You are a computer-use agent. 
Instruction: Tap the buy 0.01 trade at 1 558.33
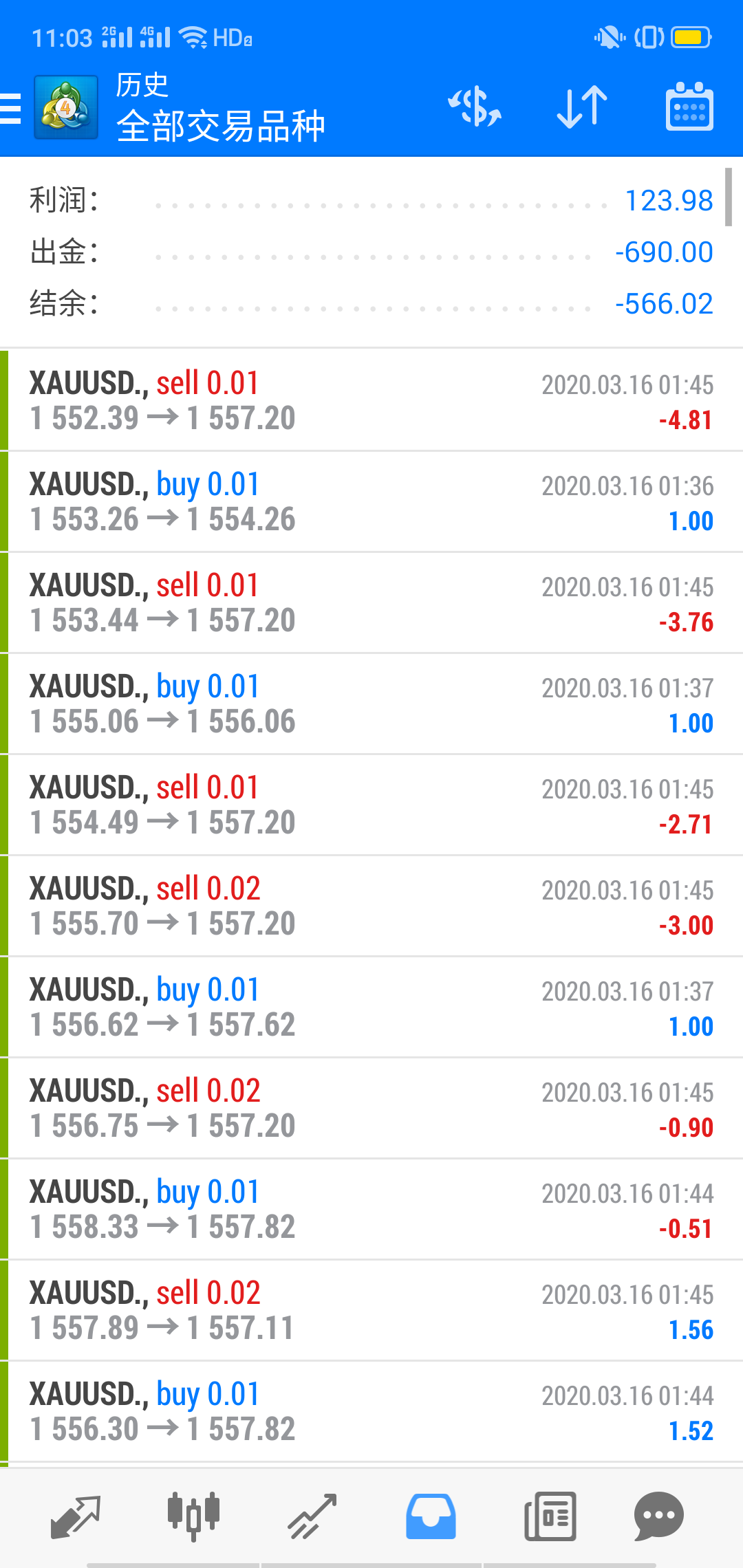coord(371,1209)
